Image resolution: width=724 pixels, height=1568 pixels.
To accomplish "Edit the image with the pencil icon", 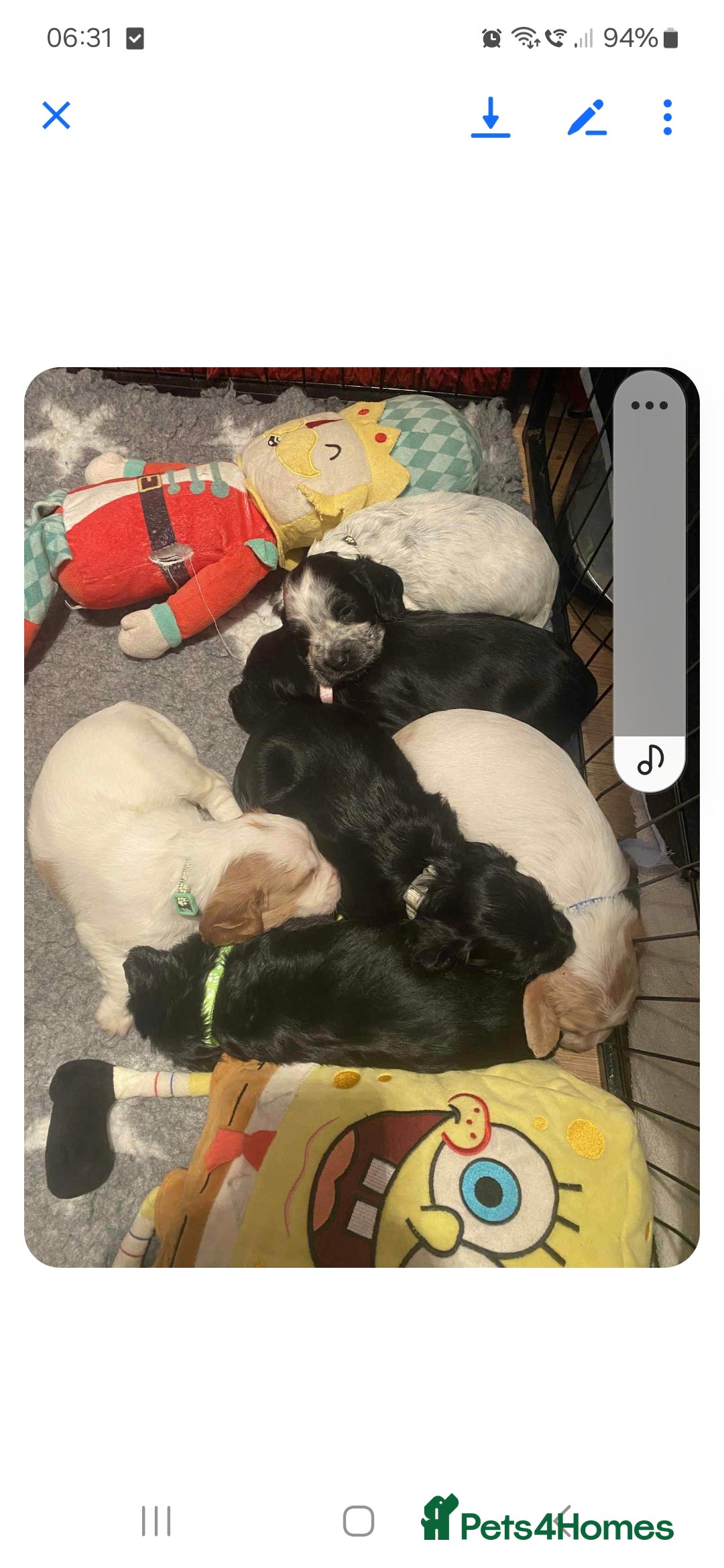I will pyautogui.click(x=587, y=117).
